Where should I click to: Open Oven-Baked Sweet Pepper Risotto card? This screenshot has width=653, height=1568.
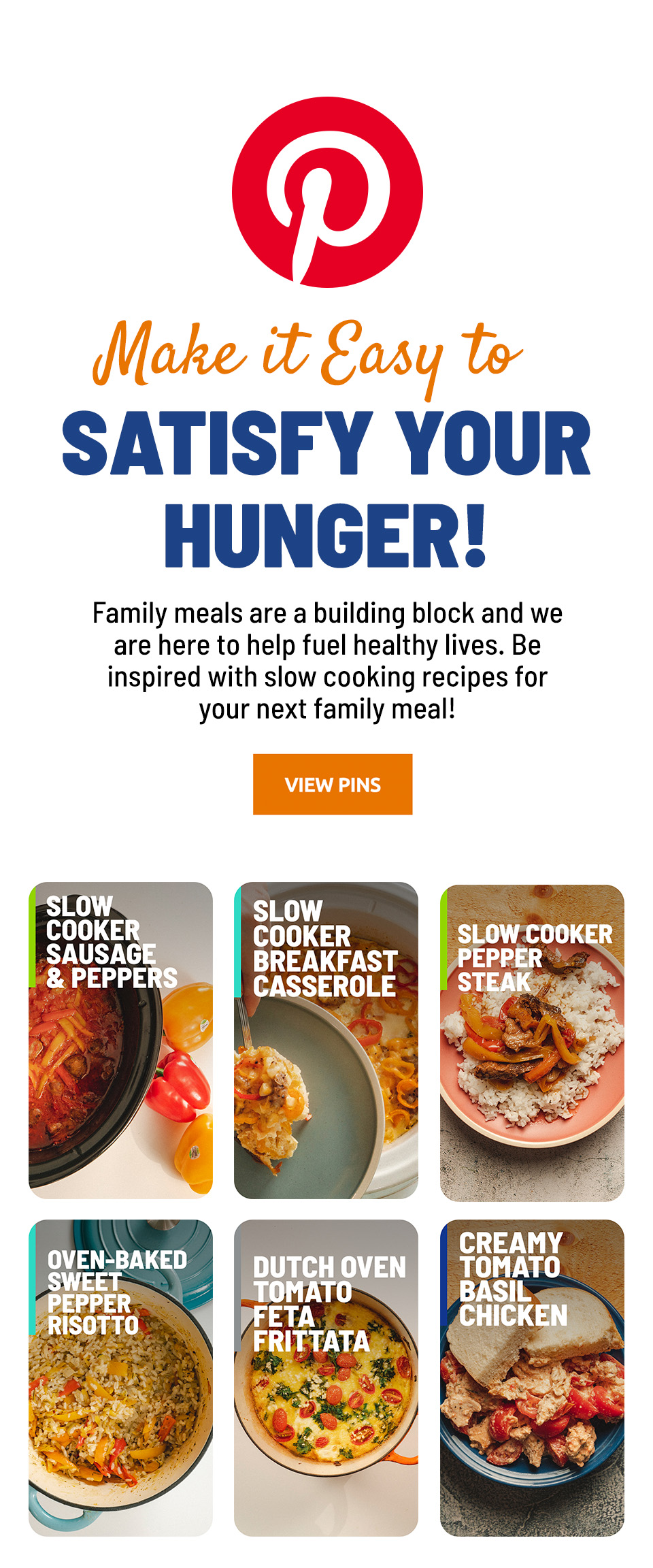click(x=120, y=1377)
